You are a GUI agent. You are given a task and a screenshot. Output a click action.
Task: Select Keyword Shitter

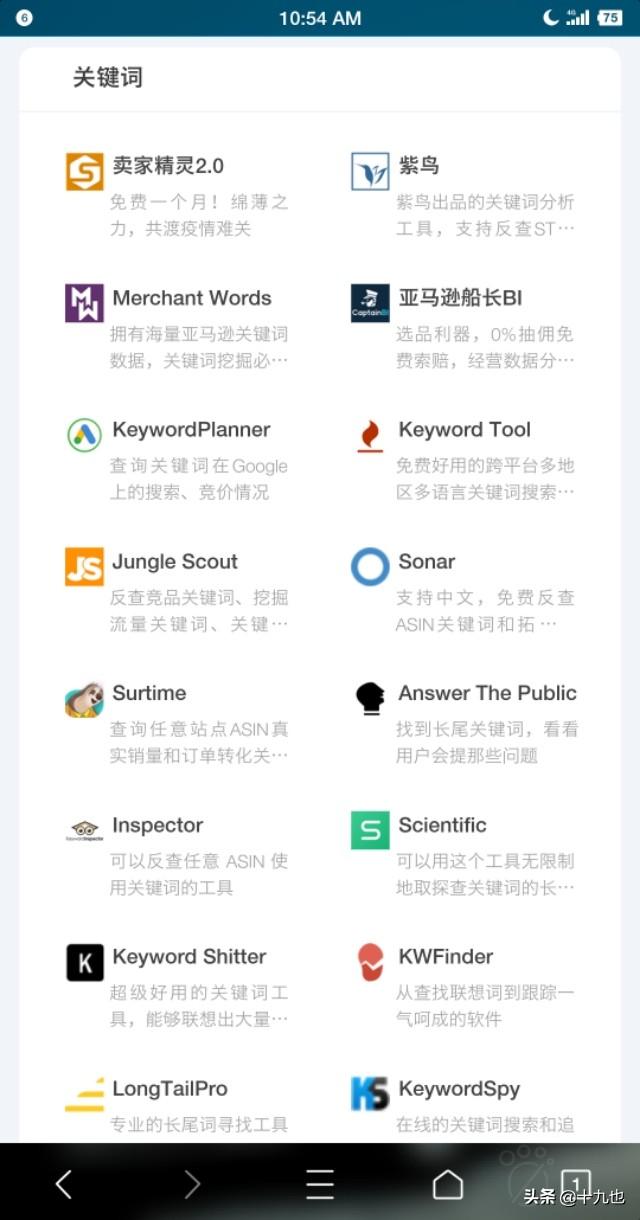pos(189,957)
